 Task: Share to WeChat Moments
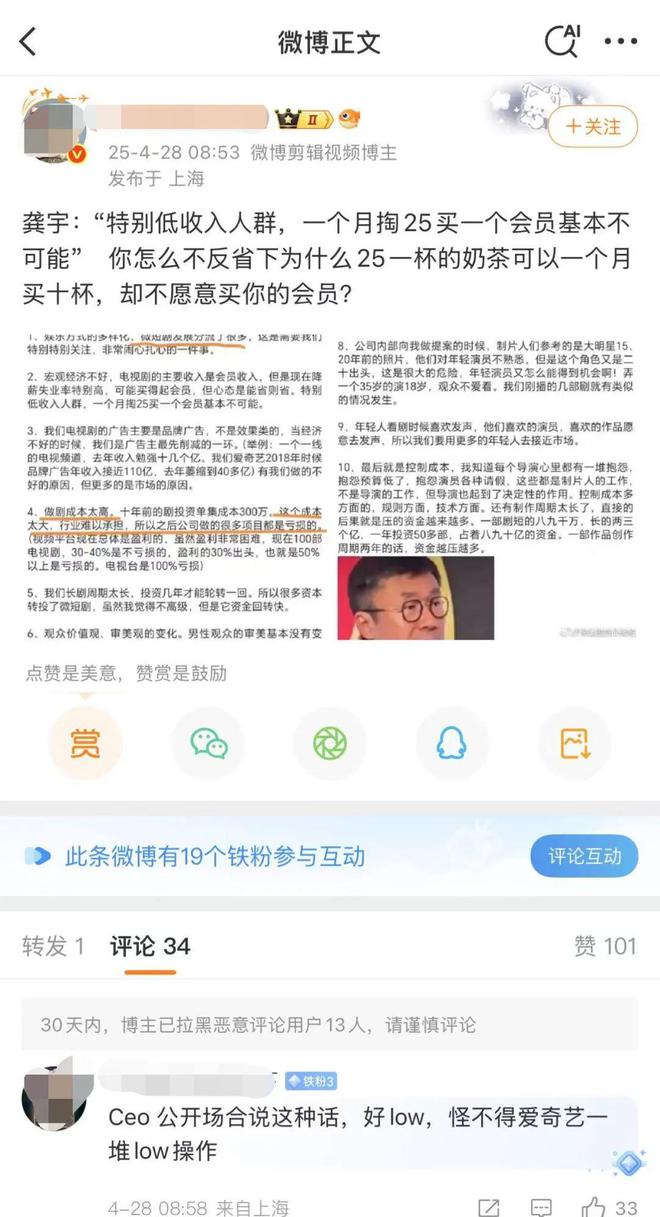(x=330, y=743)
